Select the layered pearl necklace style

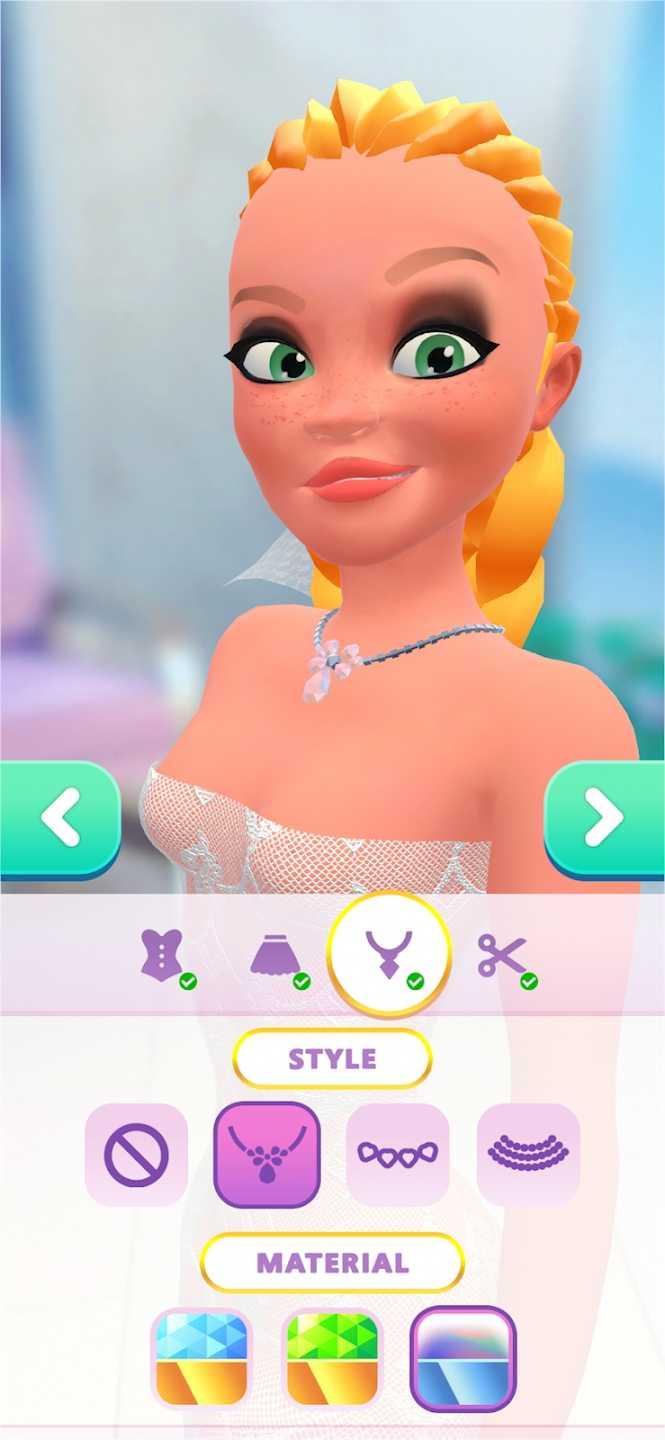528,1155
